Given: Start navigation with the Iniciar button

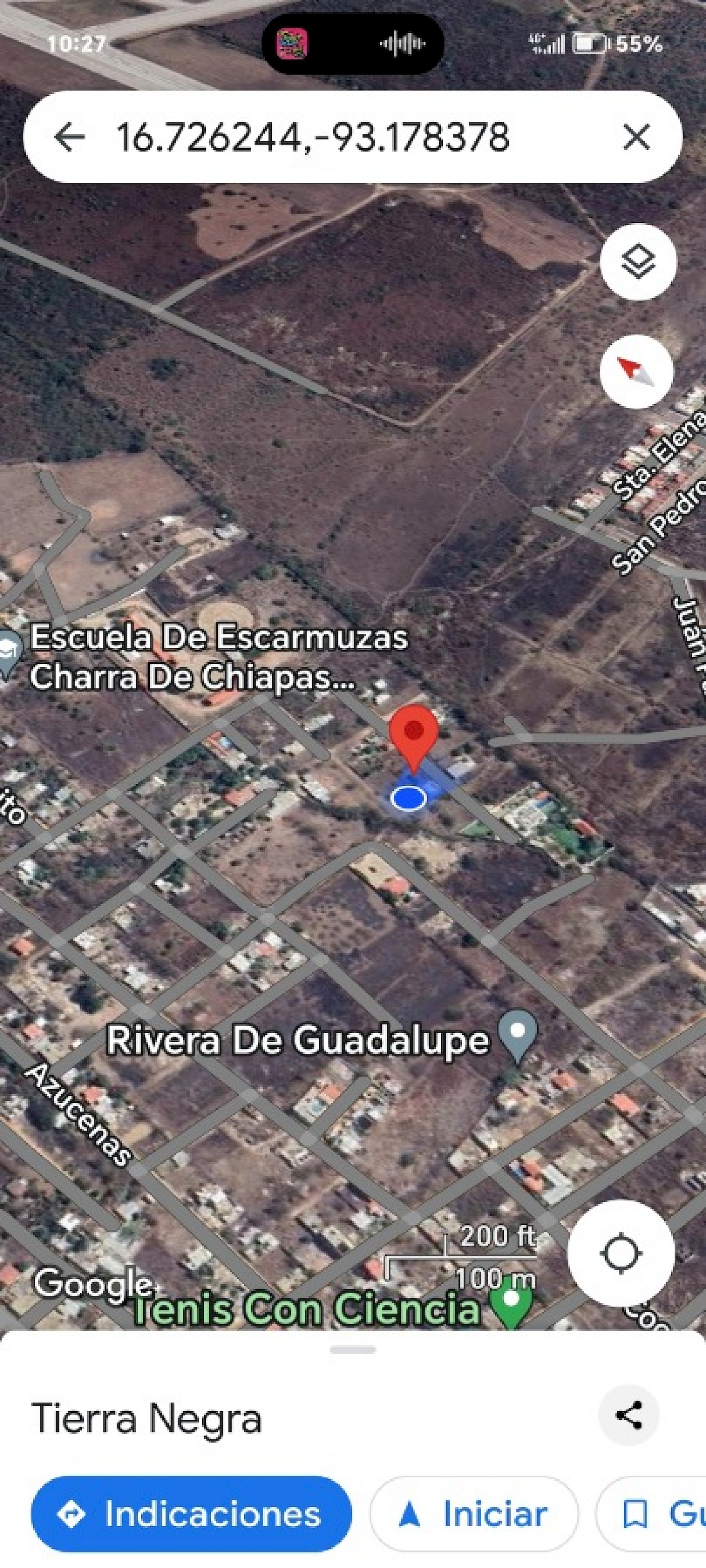Looking at the screenshot, I should click(474, 1514).
